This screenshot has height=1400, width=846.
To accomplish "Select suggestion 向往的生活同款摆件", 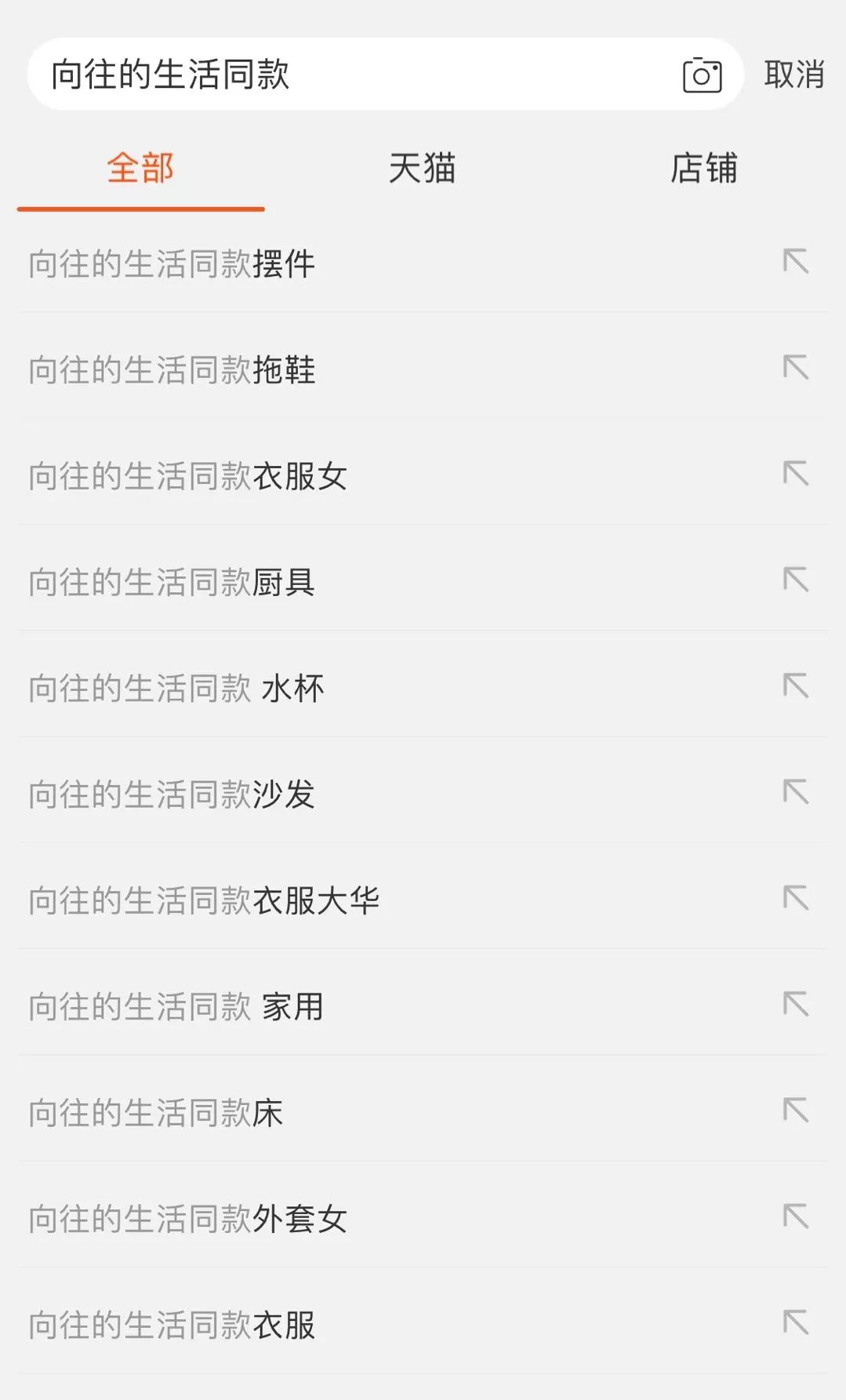I will click(171, 264).
